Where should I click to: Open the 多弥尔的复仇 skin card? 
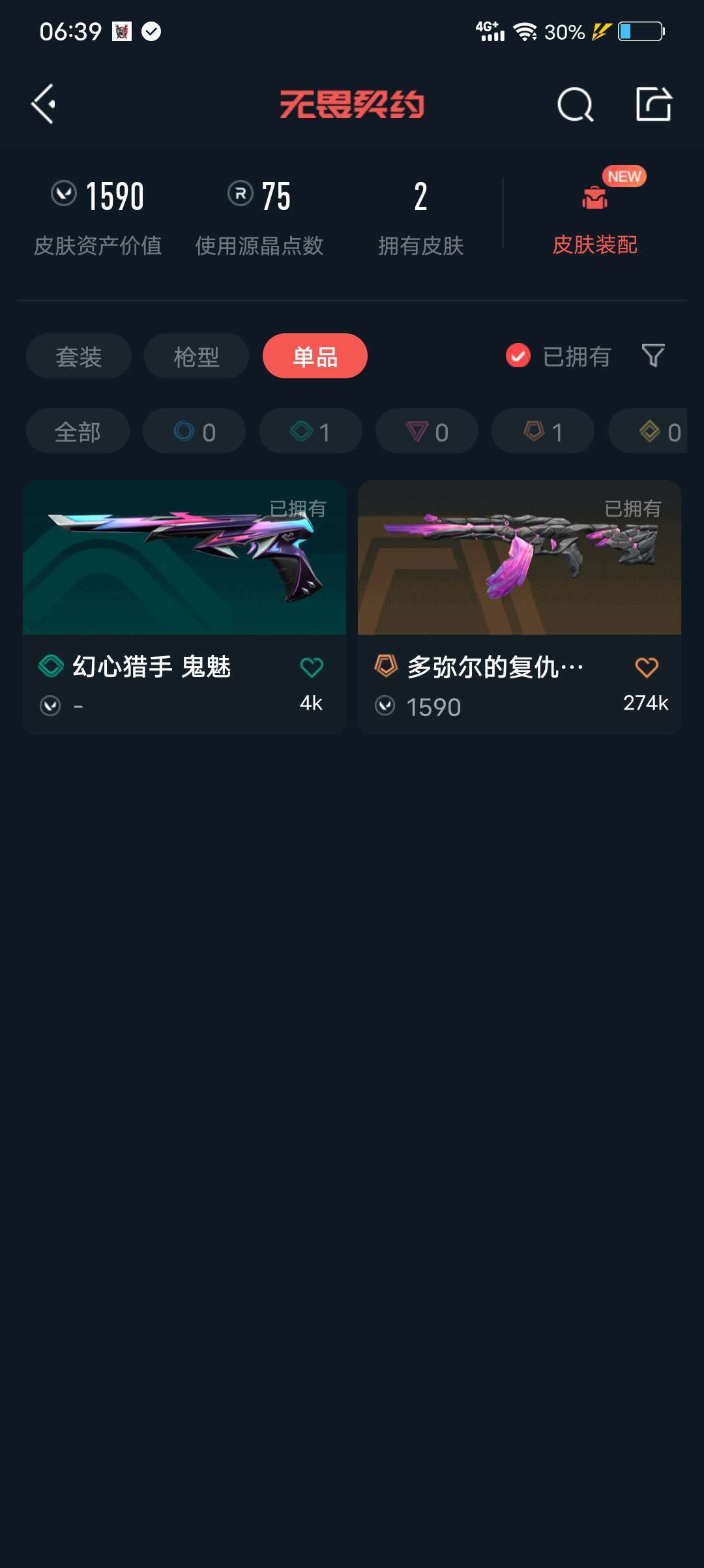520,607
